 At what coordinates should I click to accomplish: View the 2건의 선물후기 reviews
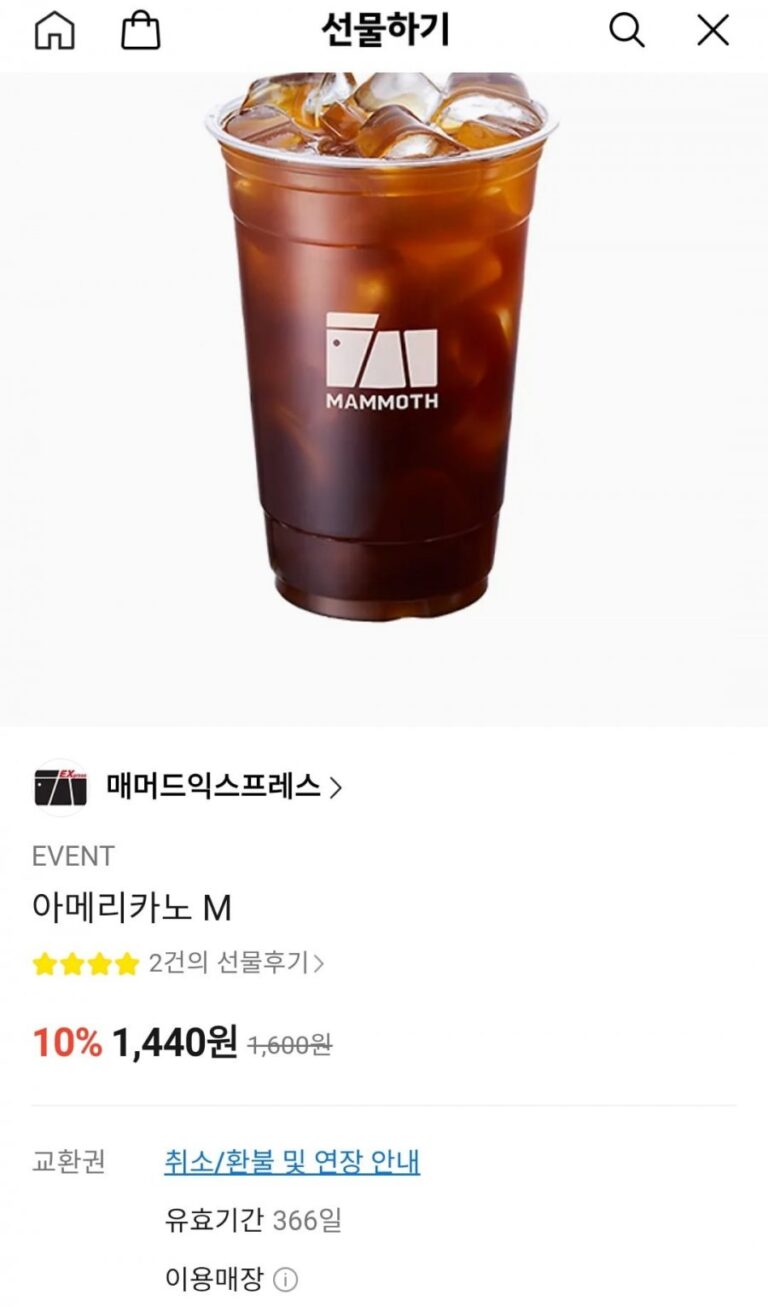click(236, 964)
